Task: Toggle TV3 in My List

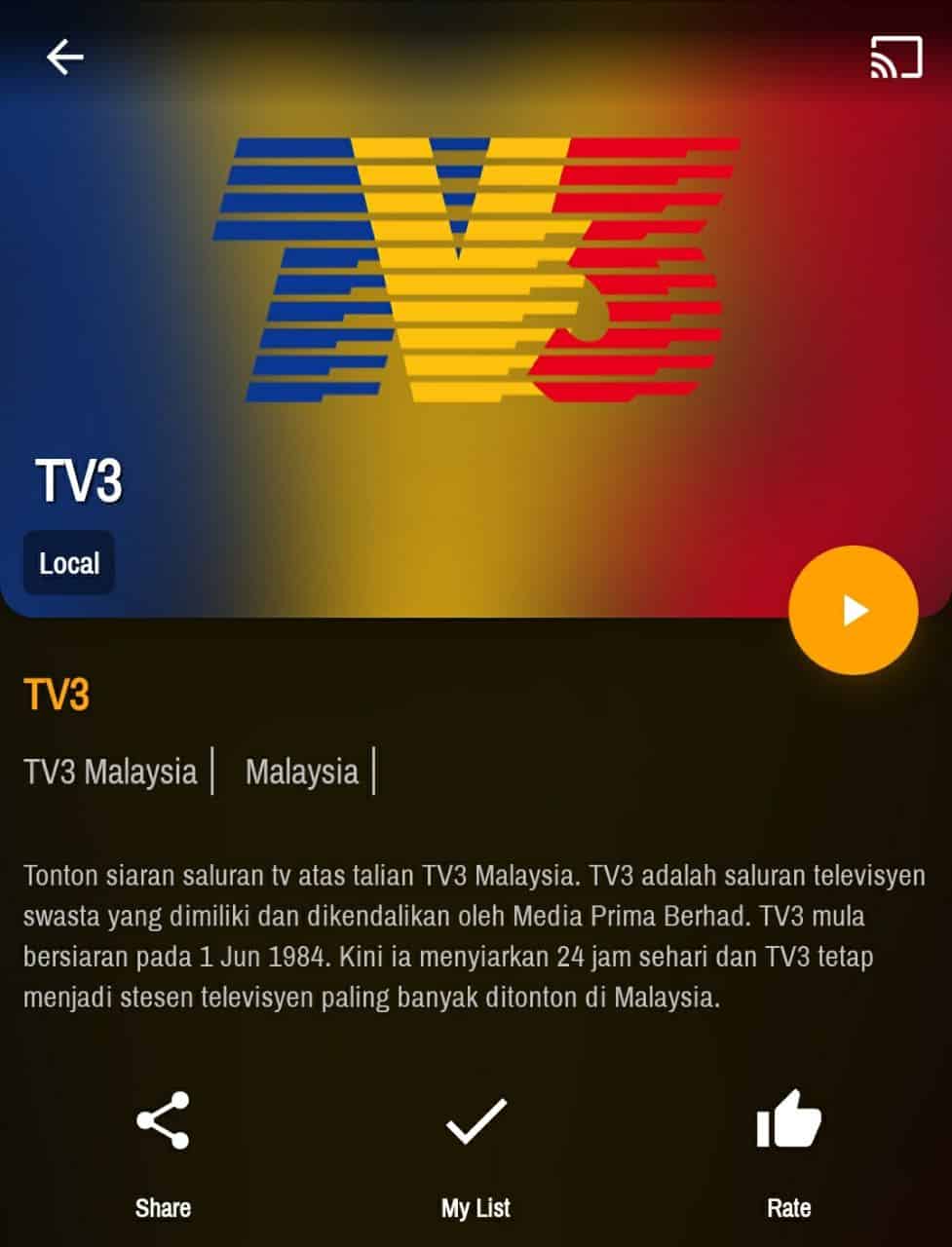Action: pos(476,1150)
